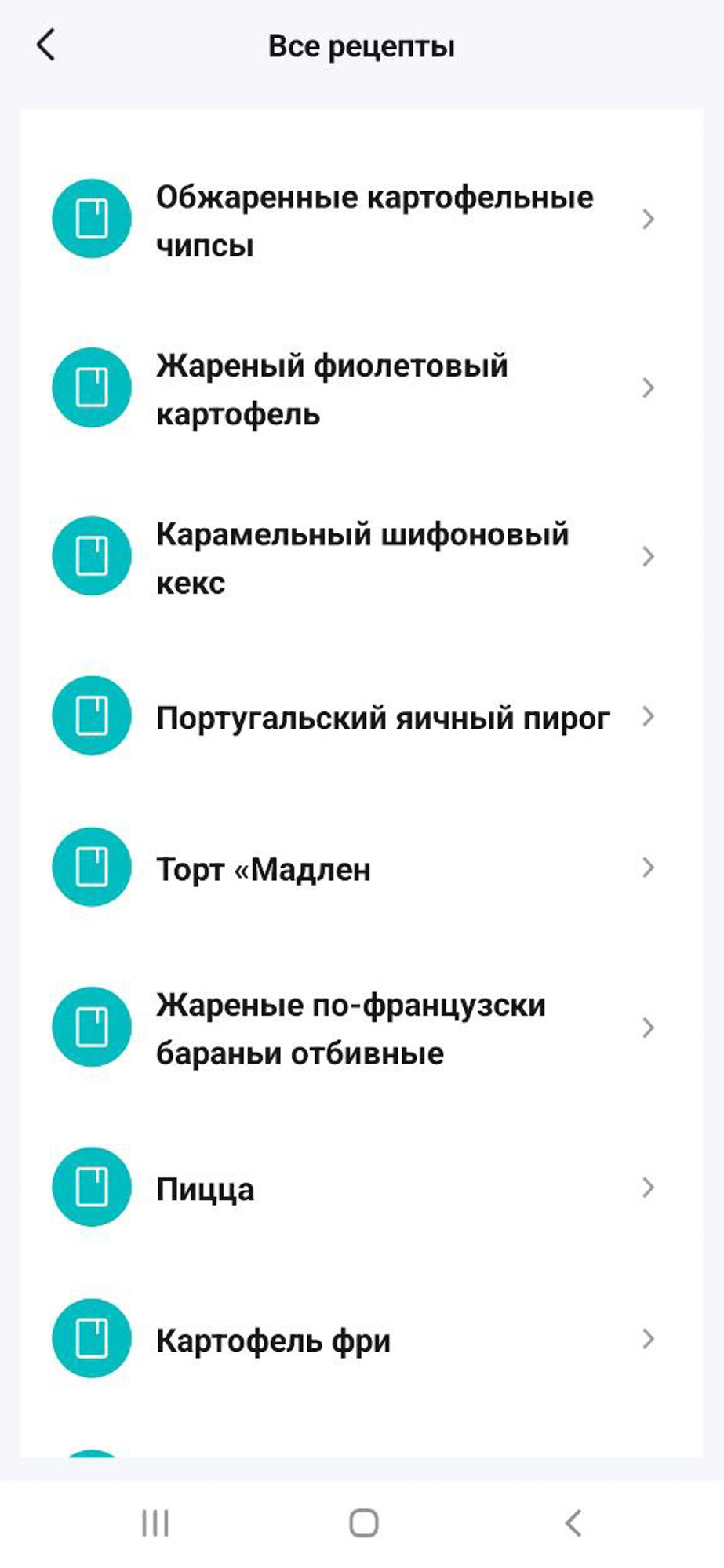This screenshot has height=1568, width=724.
Task: Go back from the Все рецепты screen
Action: (x=46, y=45)
